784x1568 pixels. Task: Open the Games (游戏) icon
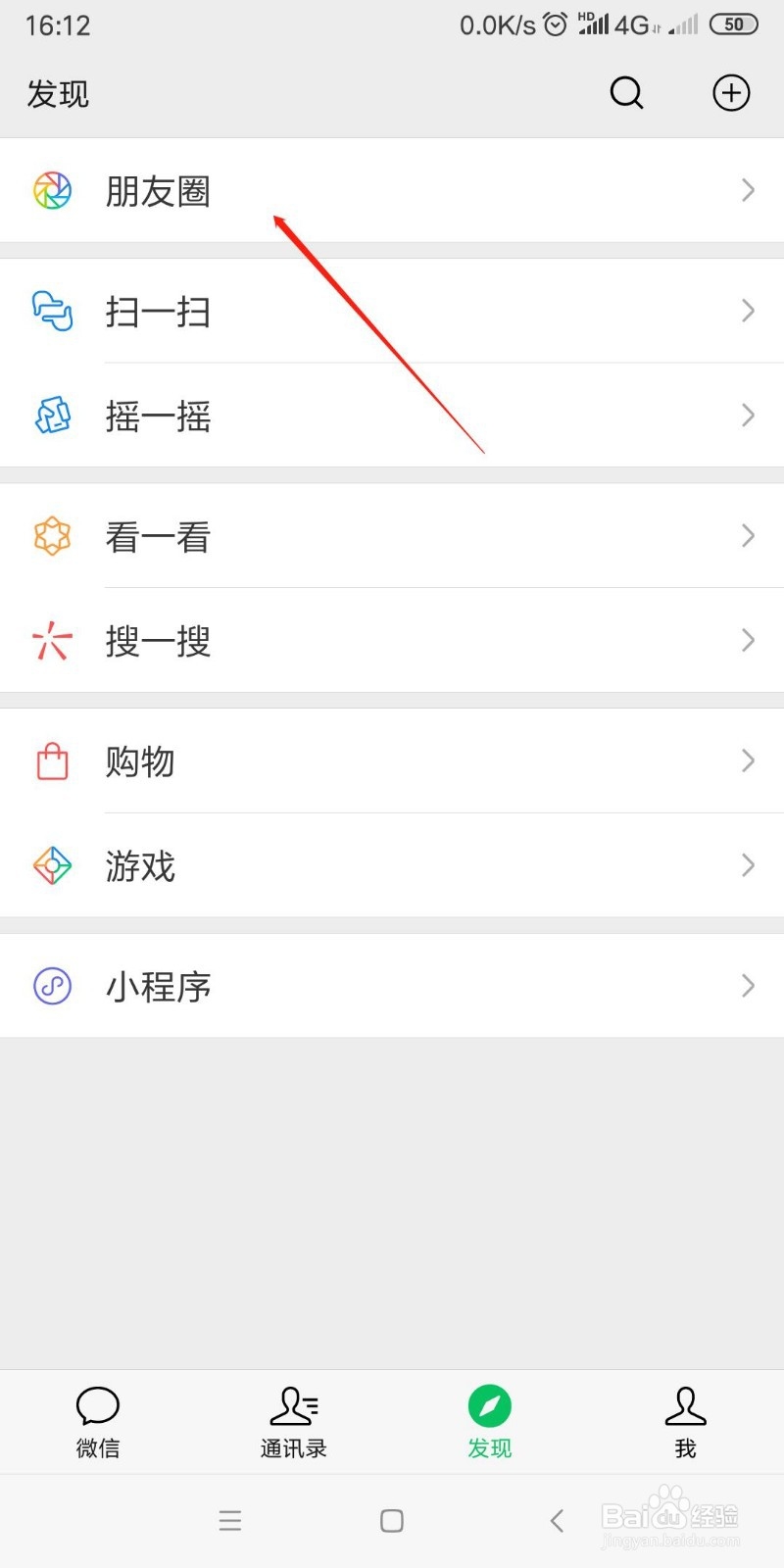click(51, 865)
